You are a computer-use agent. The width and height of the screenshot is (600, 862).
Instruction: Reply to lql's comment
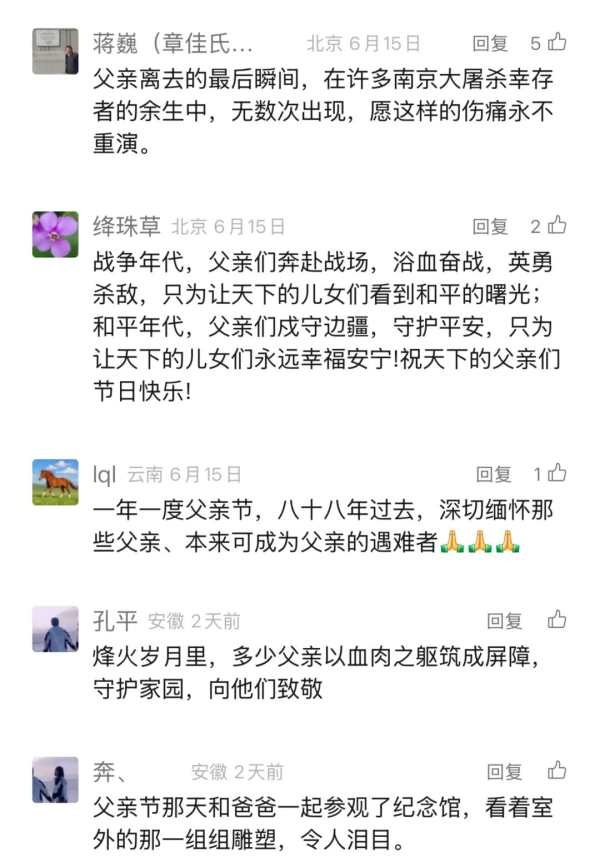click(x=493, y=474)
